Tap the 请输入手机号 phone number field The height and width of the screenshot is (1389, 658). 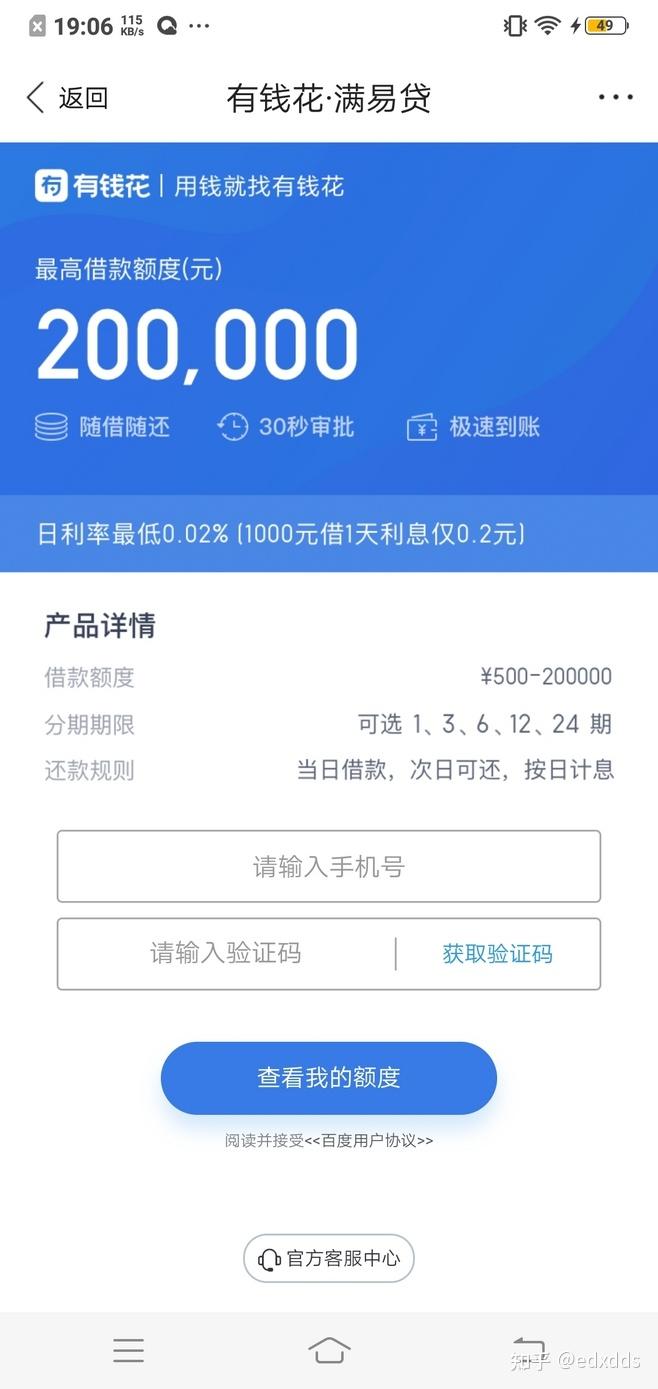tap(329, 866)
